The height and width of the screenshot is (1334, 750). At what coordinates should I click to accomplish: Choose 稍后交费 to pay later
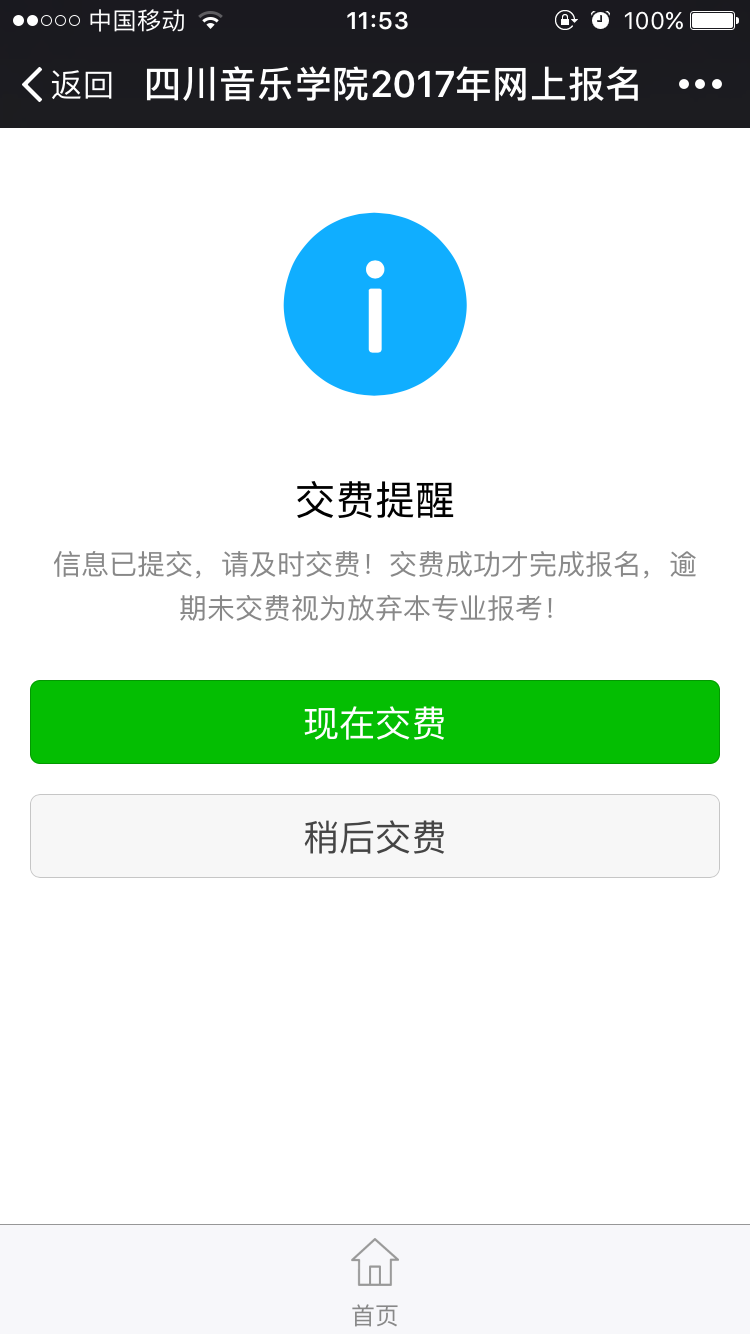[375, 836]
